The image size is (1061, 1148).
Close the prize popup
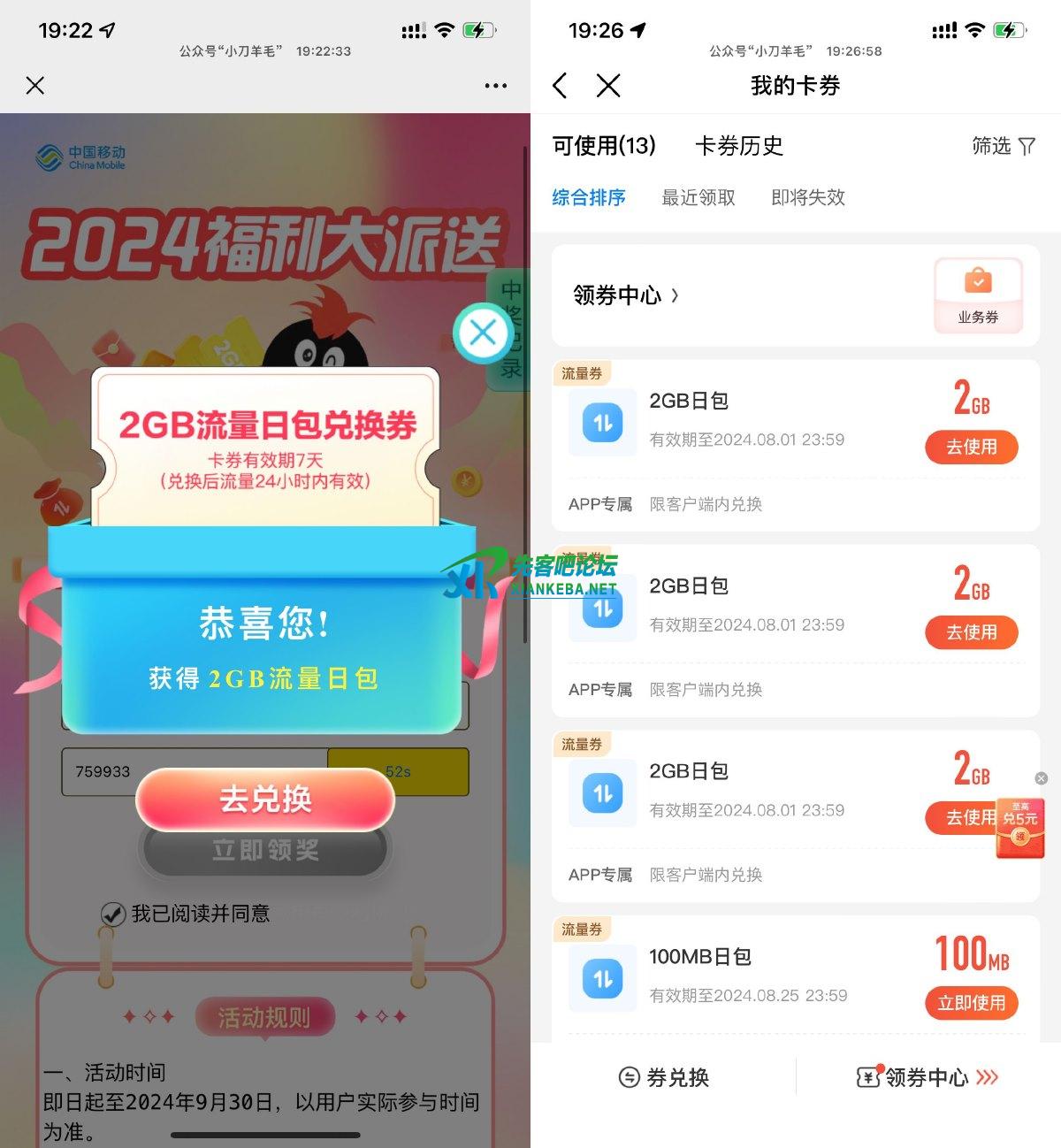pos(483,333)
